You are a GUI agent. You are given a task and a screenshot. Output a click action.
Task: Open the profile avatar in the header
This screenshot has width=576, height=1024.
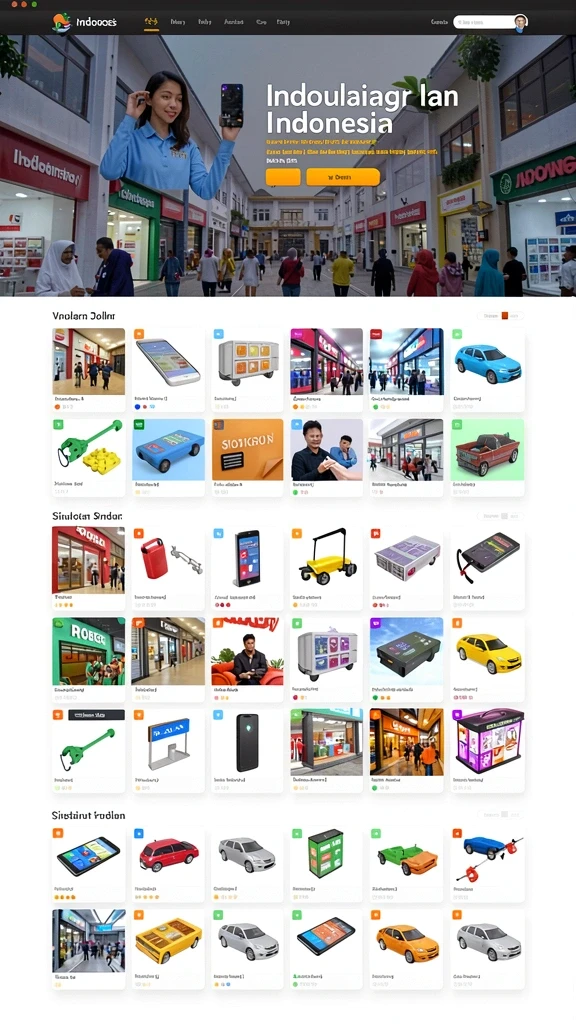520,22
